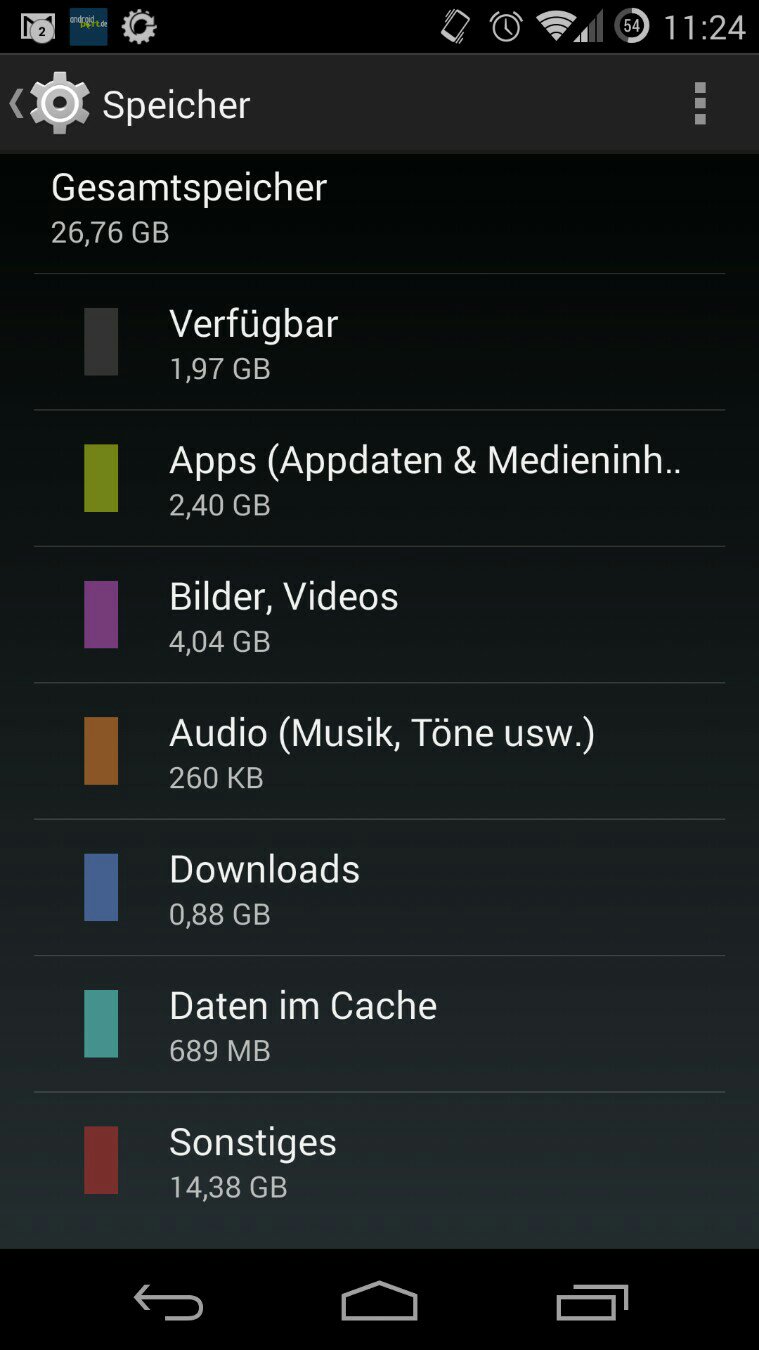
Task: Open the Downloads storage row
Action: (380, 887)
